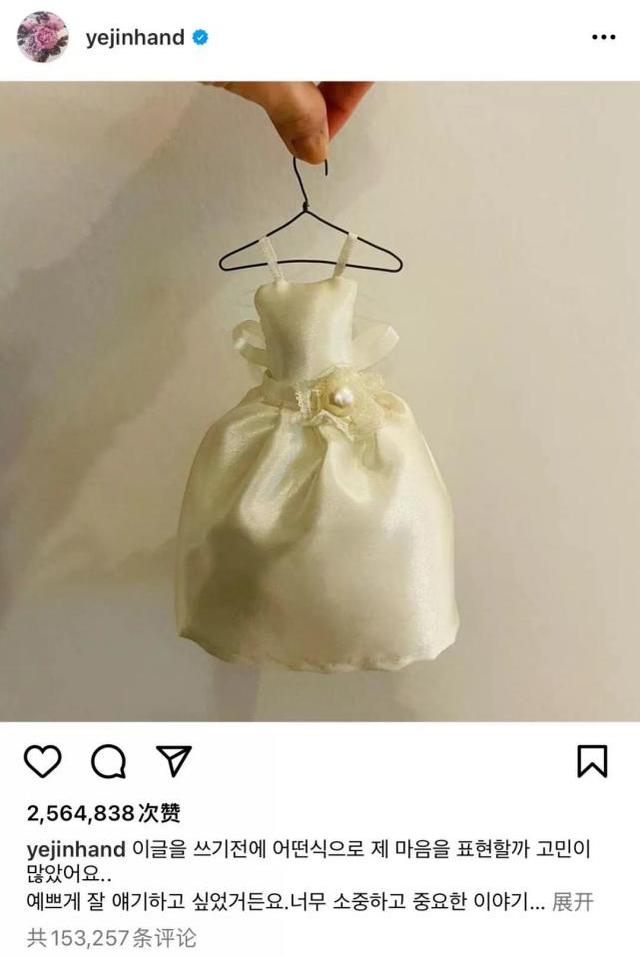This screenshot has width=640, height=957.
Task: View all 153,257 comments
Action: tap(111, 938)
